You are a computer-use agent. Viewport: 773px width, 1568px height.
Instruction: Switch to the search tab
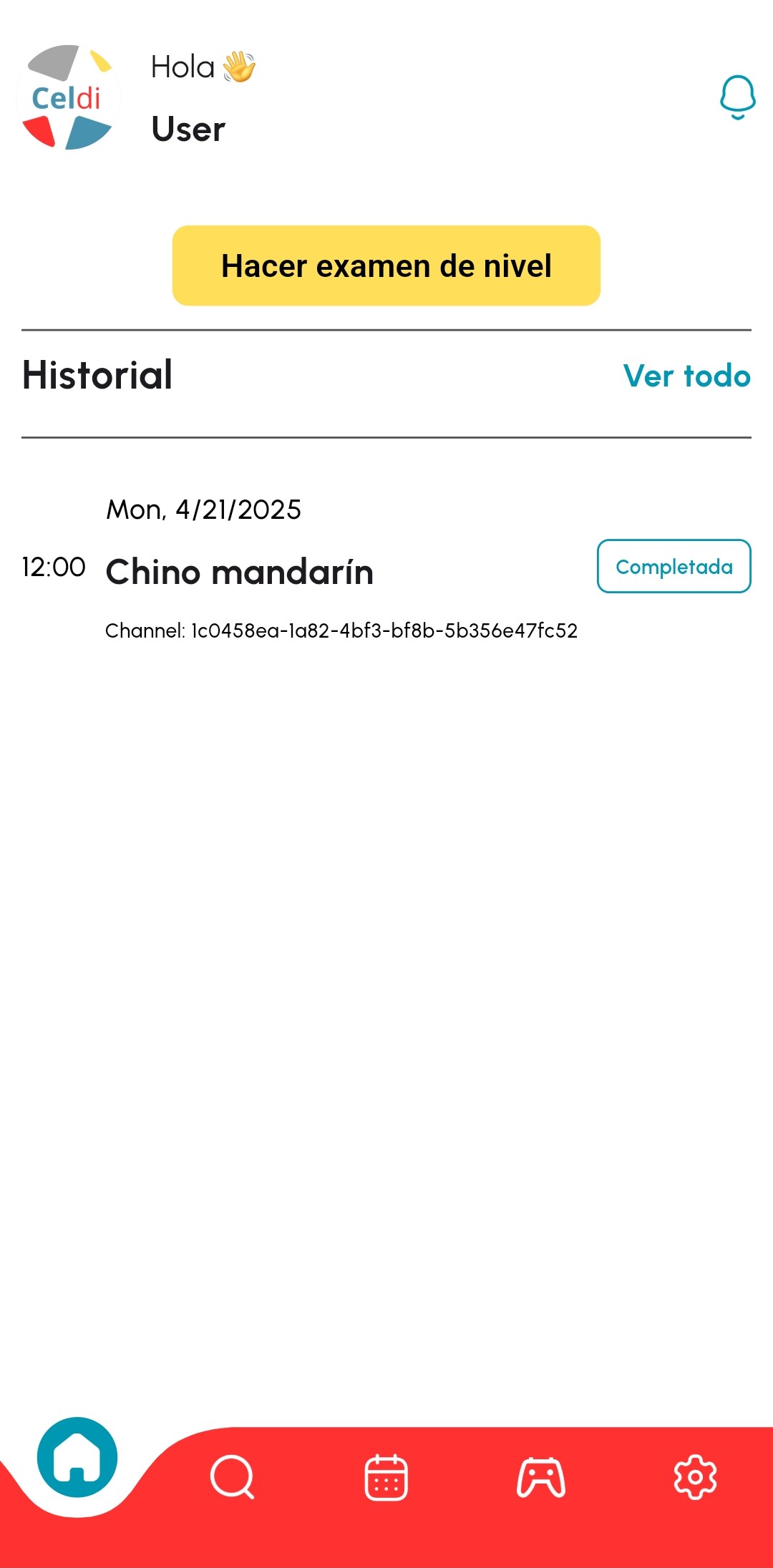tap(232, 1476)
